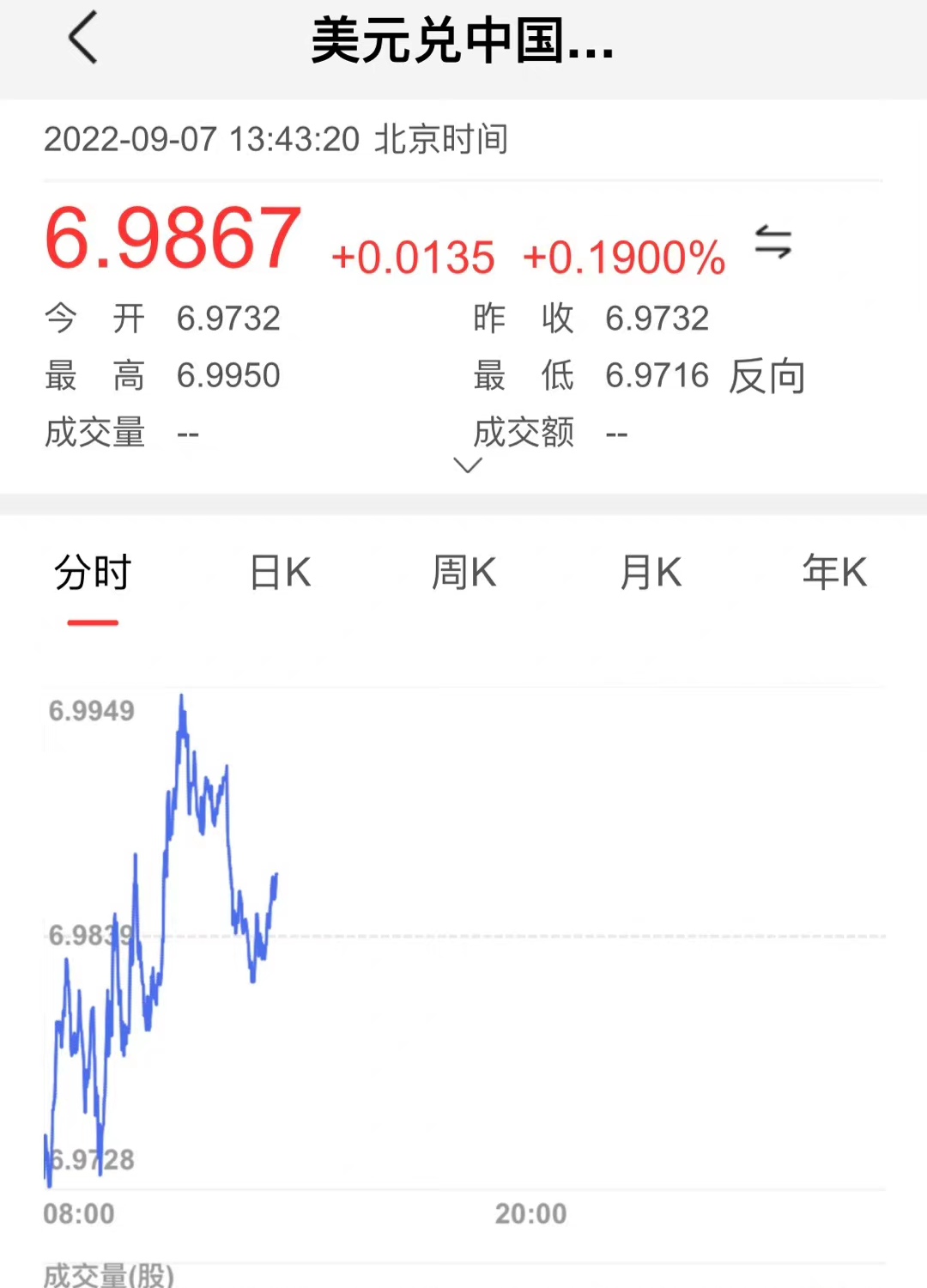View the 年K yearly chart tab
927x1288 pixels.
834,574
